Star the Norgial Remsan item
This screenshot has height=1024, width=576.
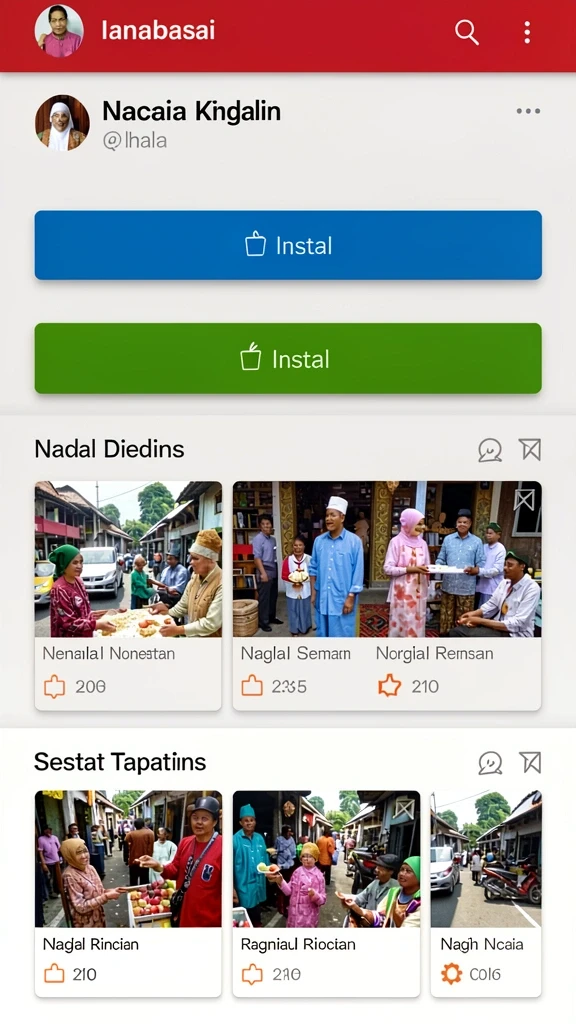(x=389, y=686)
